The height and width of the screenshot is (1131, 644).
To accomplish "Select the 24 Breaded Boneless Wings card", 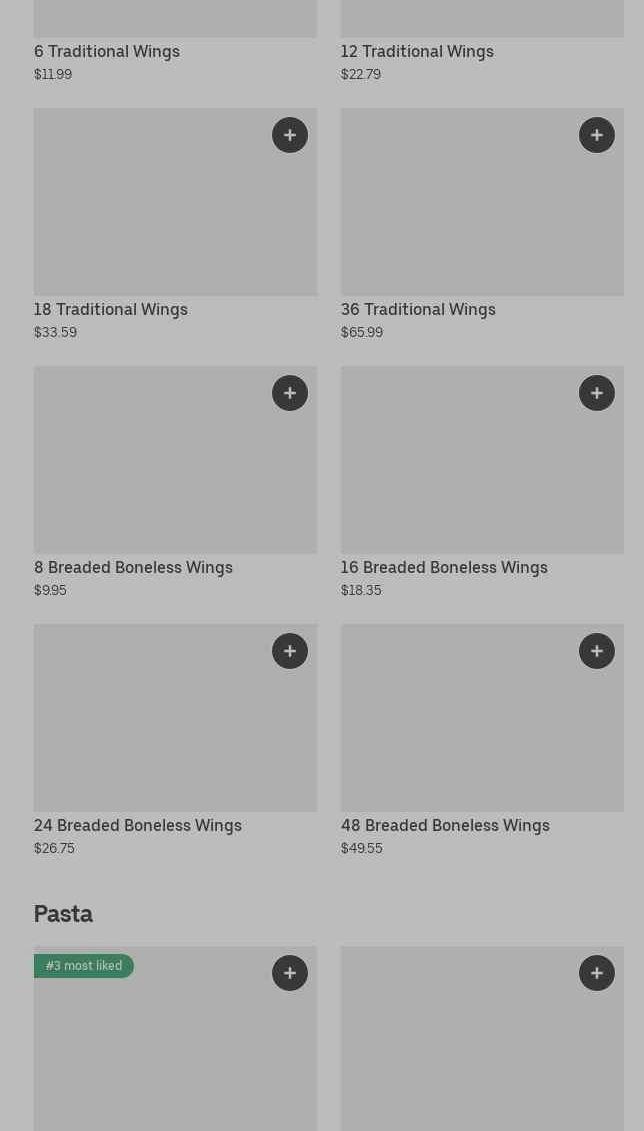I will coord(150,730).
